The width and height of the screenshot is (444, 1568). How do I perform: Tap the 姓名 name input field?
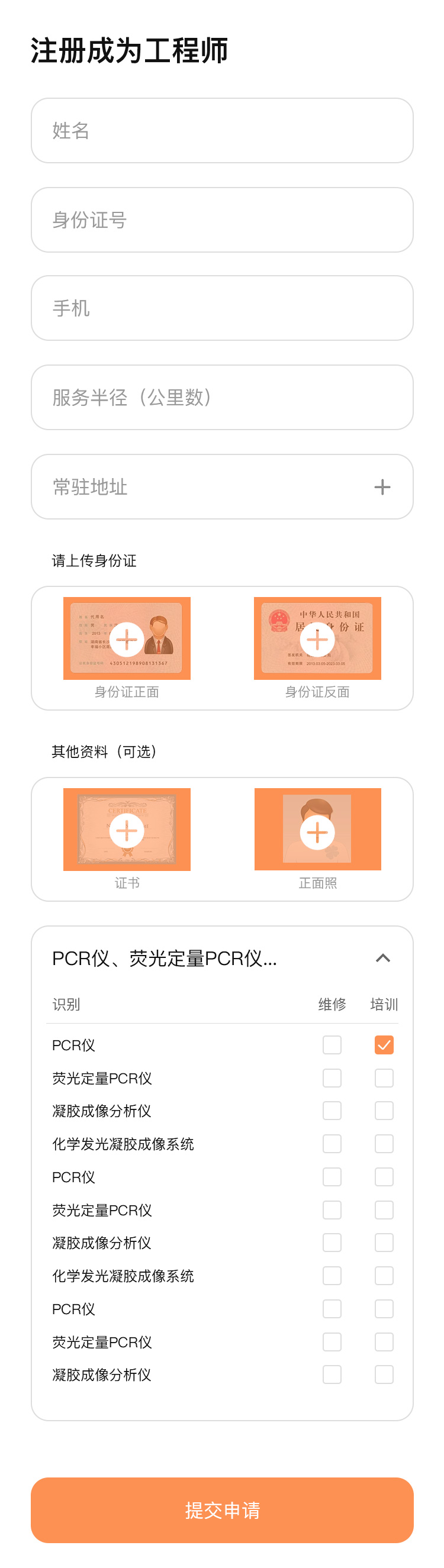[x=221, y=130]
